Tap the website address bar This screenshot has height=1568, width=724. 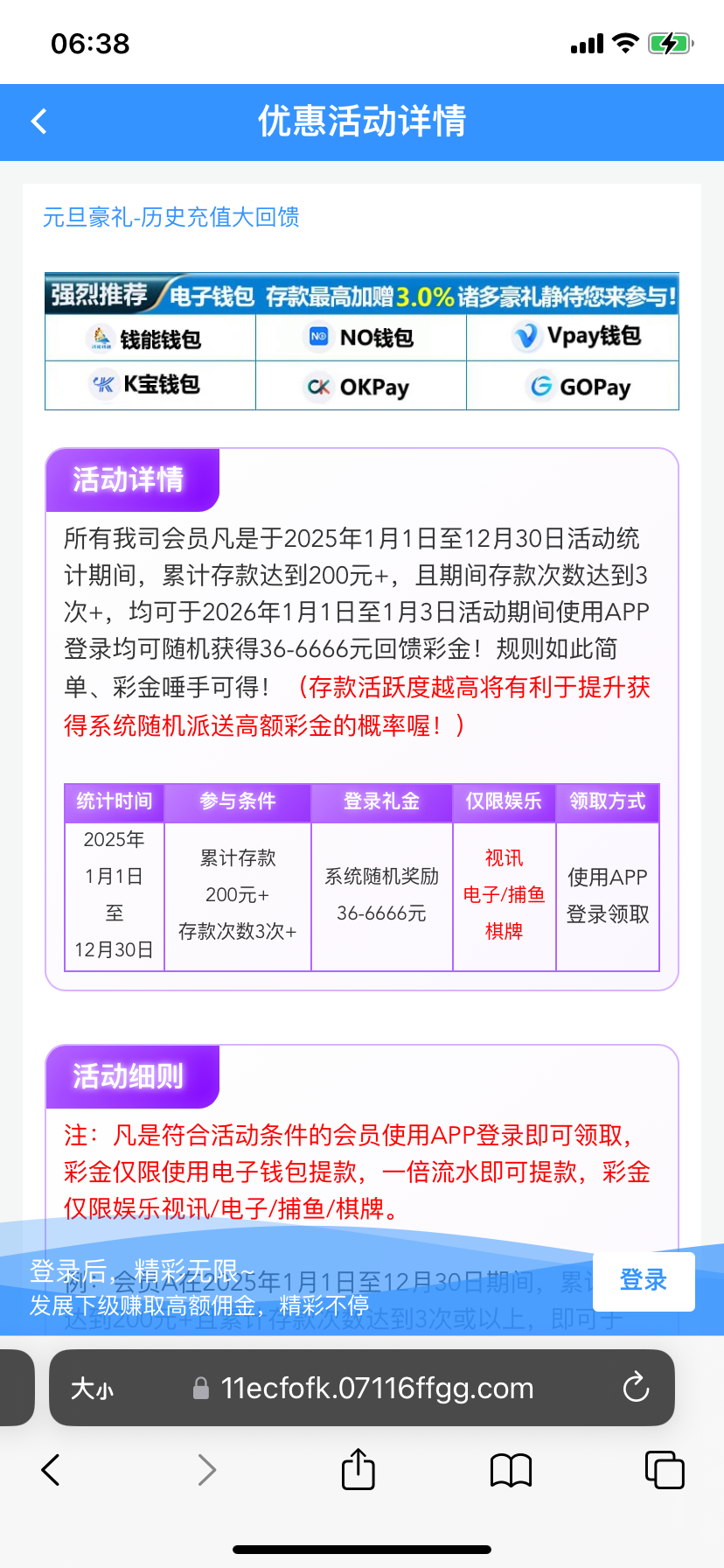[376, 1389]
